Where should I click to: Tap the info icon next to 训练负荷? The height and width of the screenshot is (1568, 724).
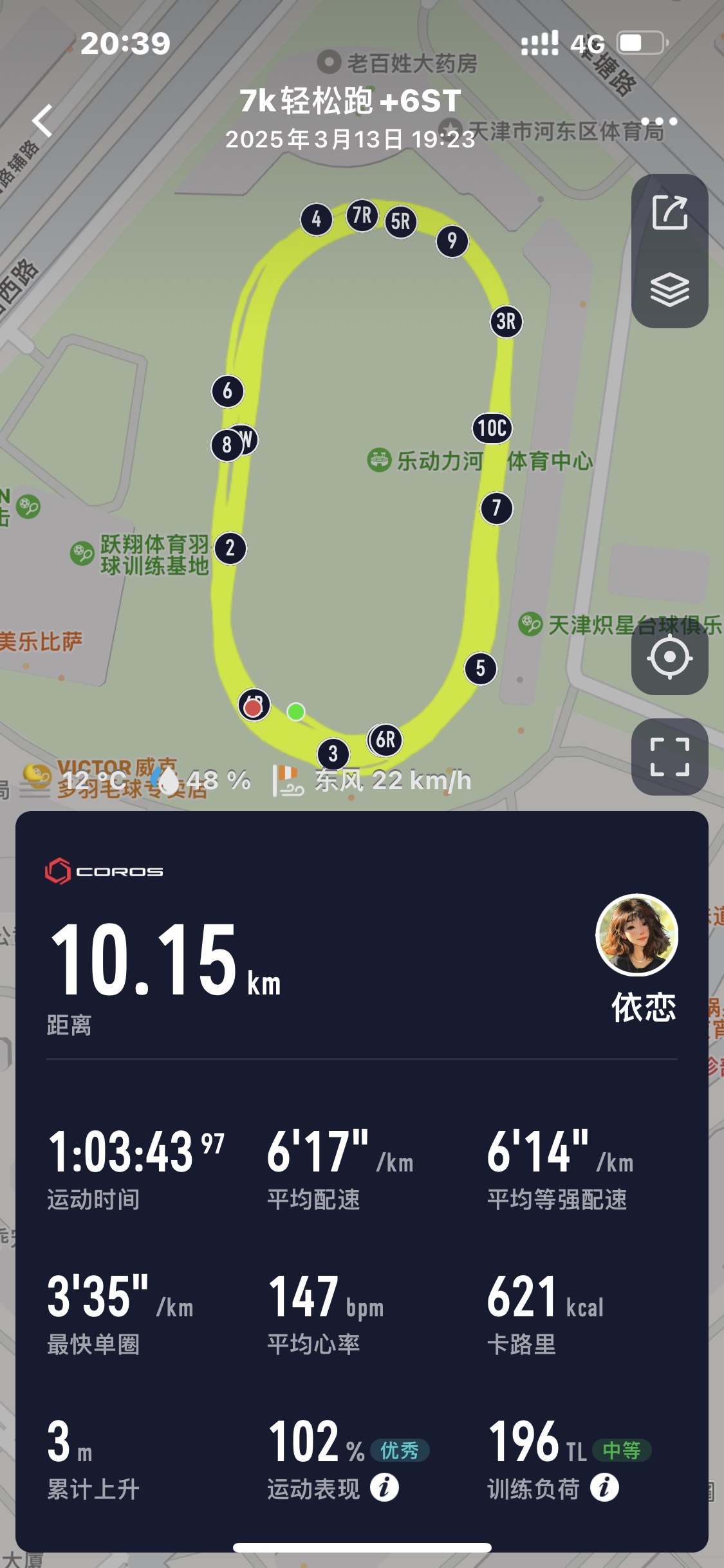click(604, 1488)
